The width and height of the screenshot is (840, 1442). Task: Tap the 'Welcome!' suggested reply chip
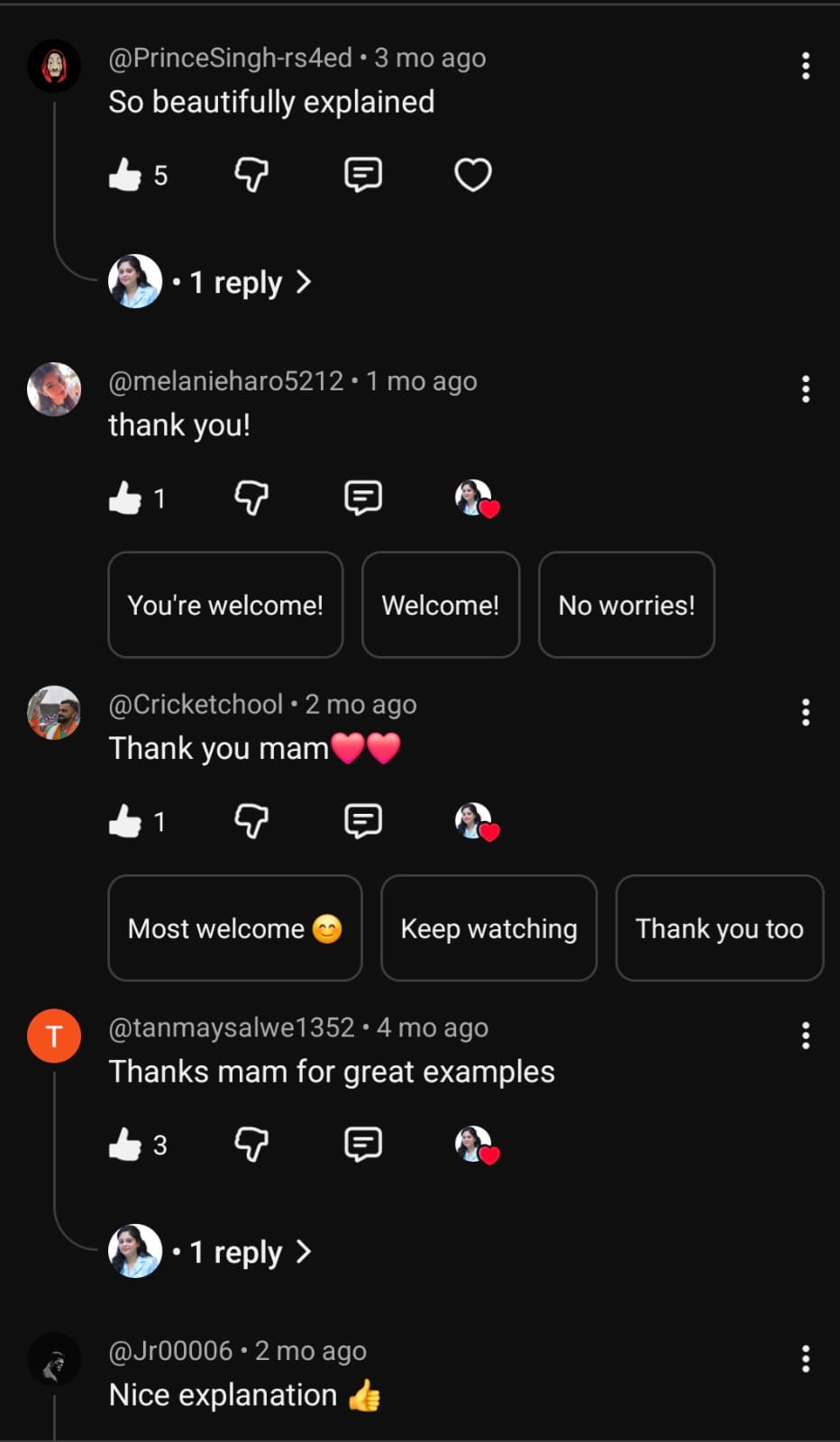(441, 605)
